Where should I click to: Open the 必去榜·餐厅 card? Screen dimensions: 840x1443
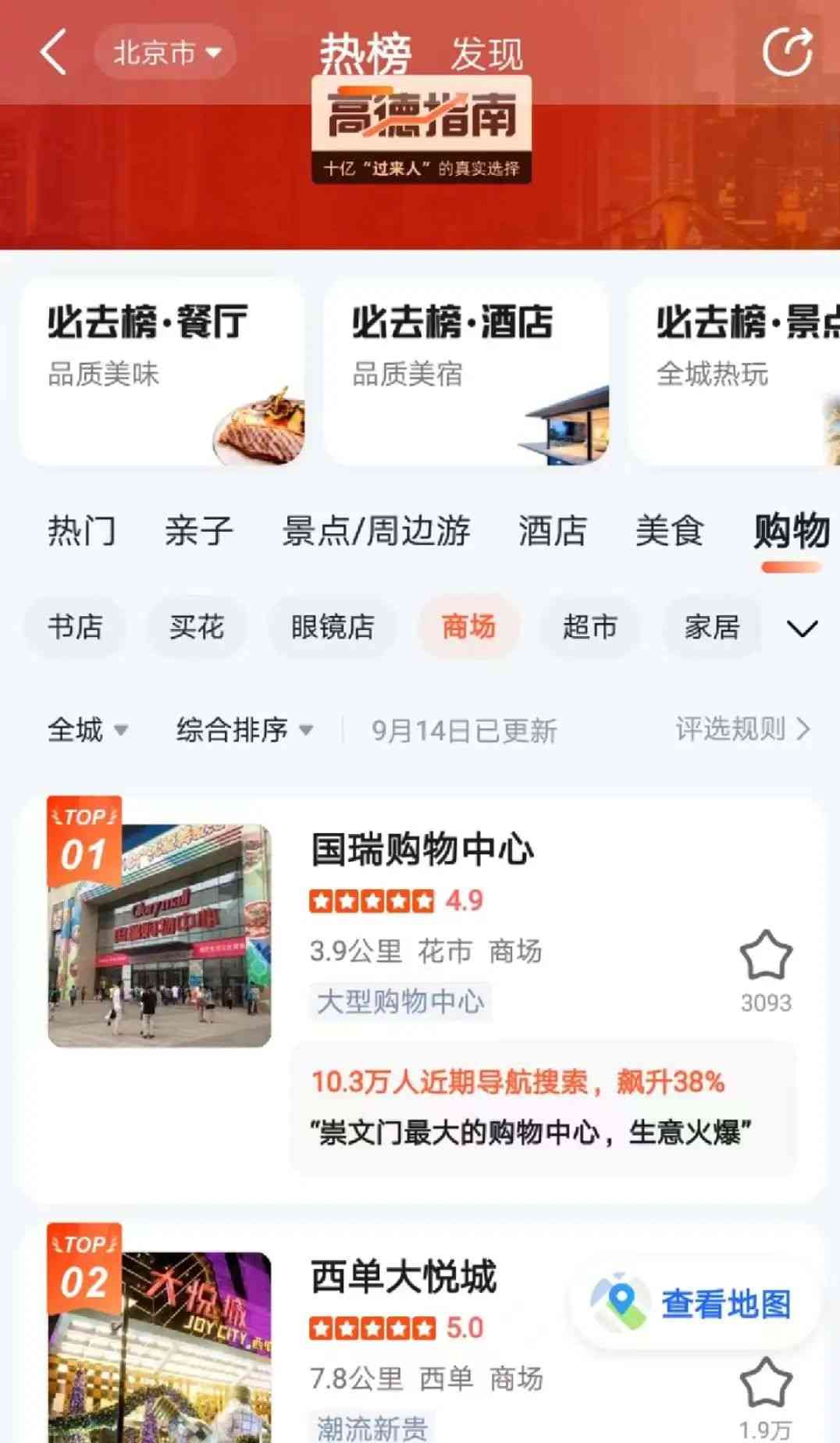pyautogui.click(x=162, y=371)
